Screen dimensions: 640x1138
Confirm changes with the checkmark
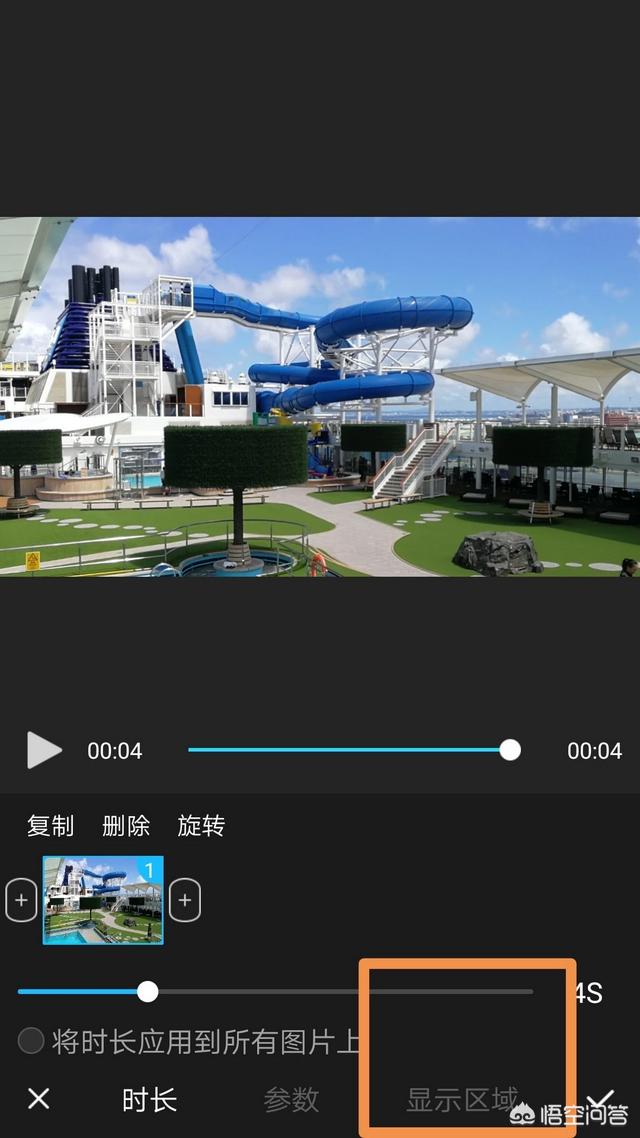(601, 1100)
